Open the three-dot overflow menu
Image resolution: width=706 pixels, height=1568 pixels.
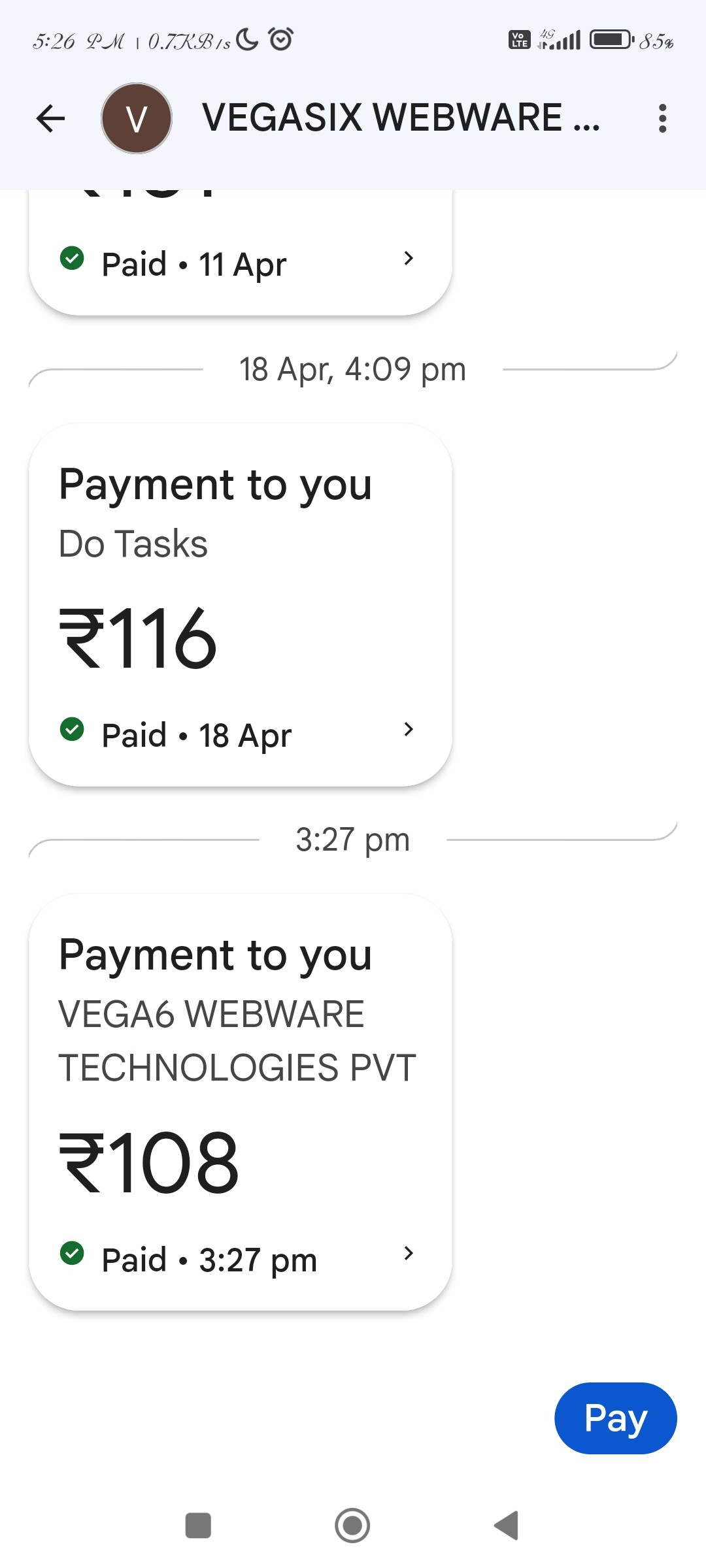pyautogui.click(x=662, y=119)
